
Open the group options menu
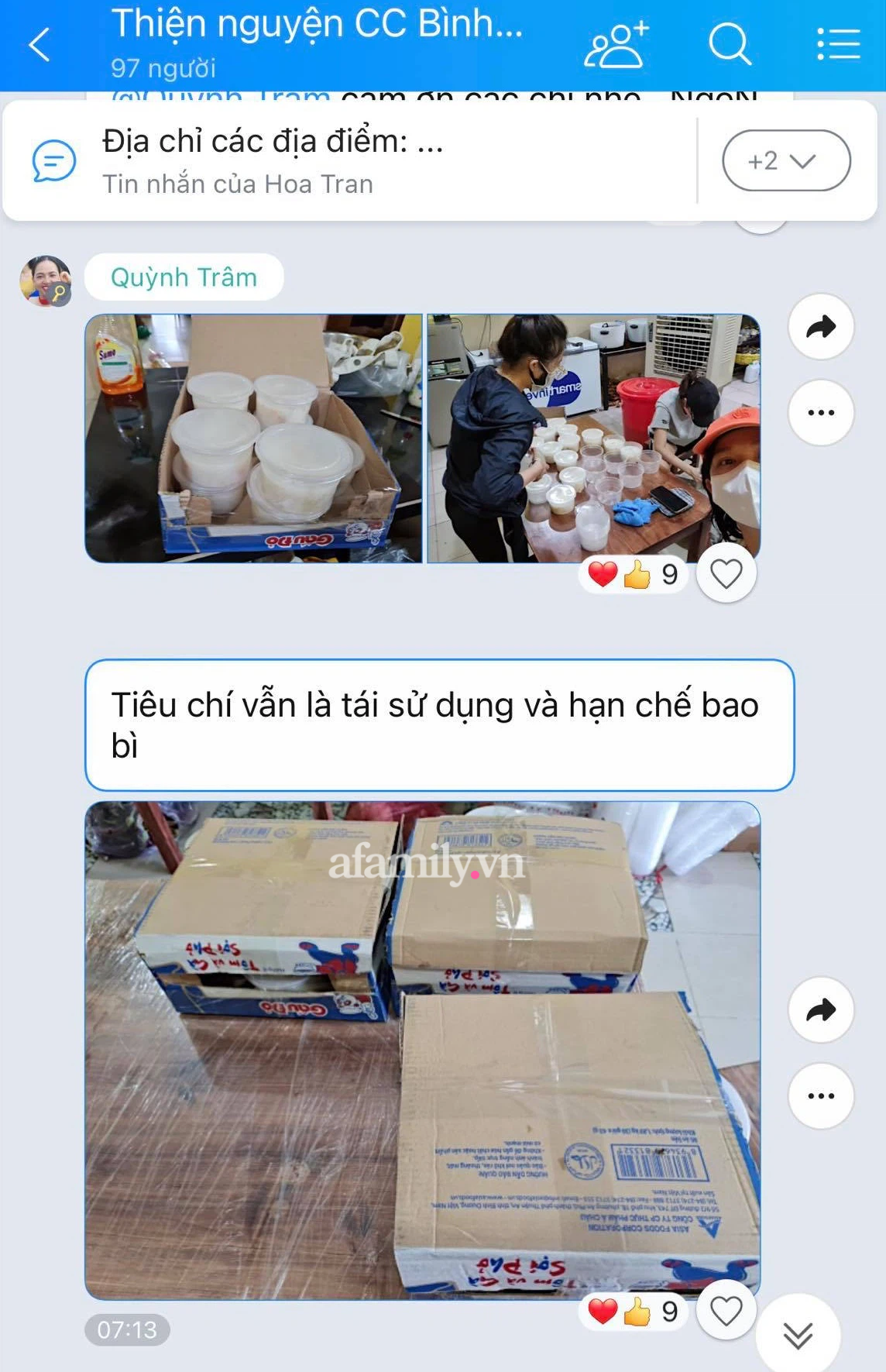[x=839, y=44]
